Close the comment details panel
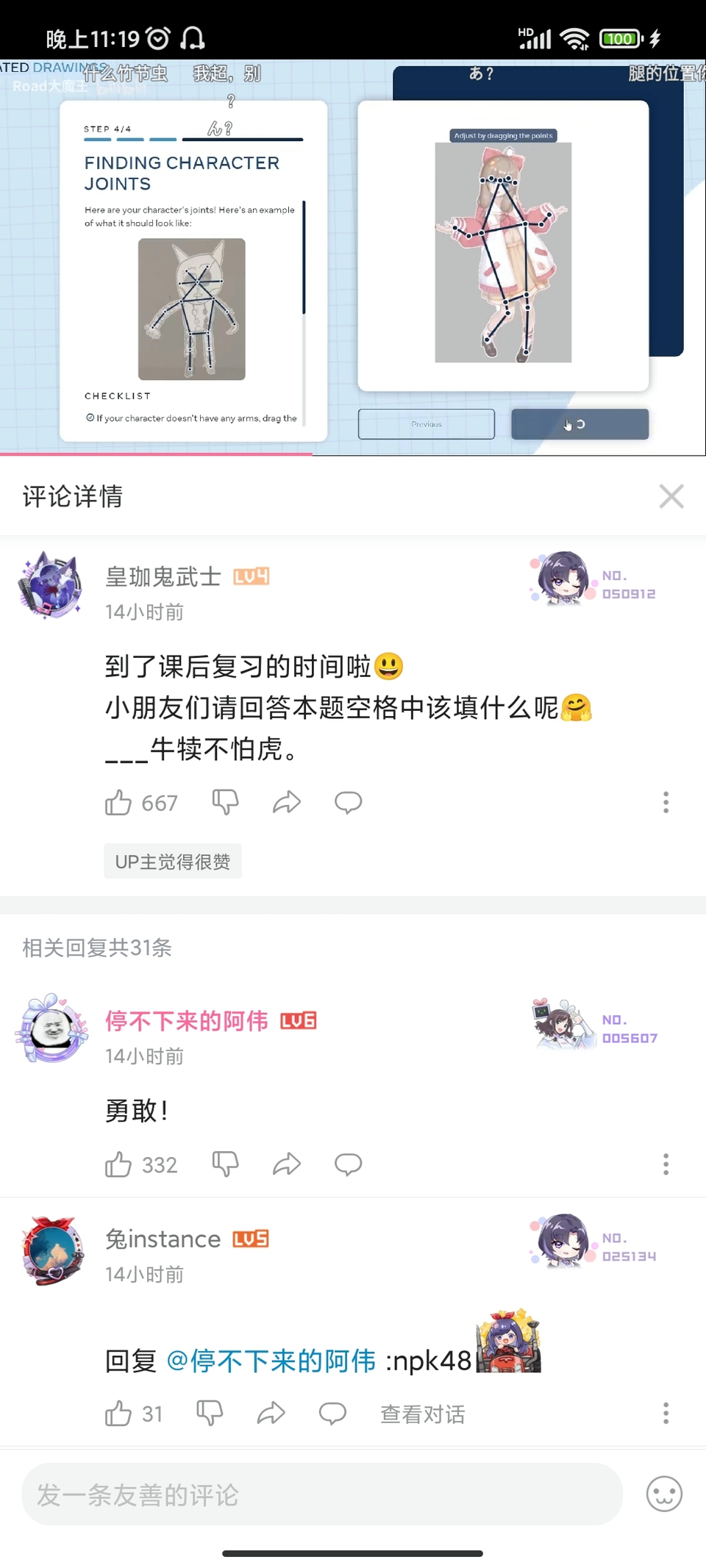This screenshot has height=1568, width=706. (671, 496)
